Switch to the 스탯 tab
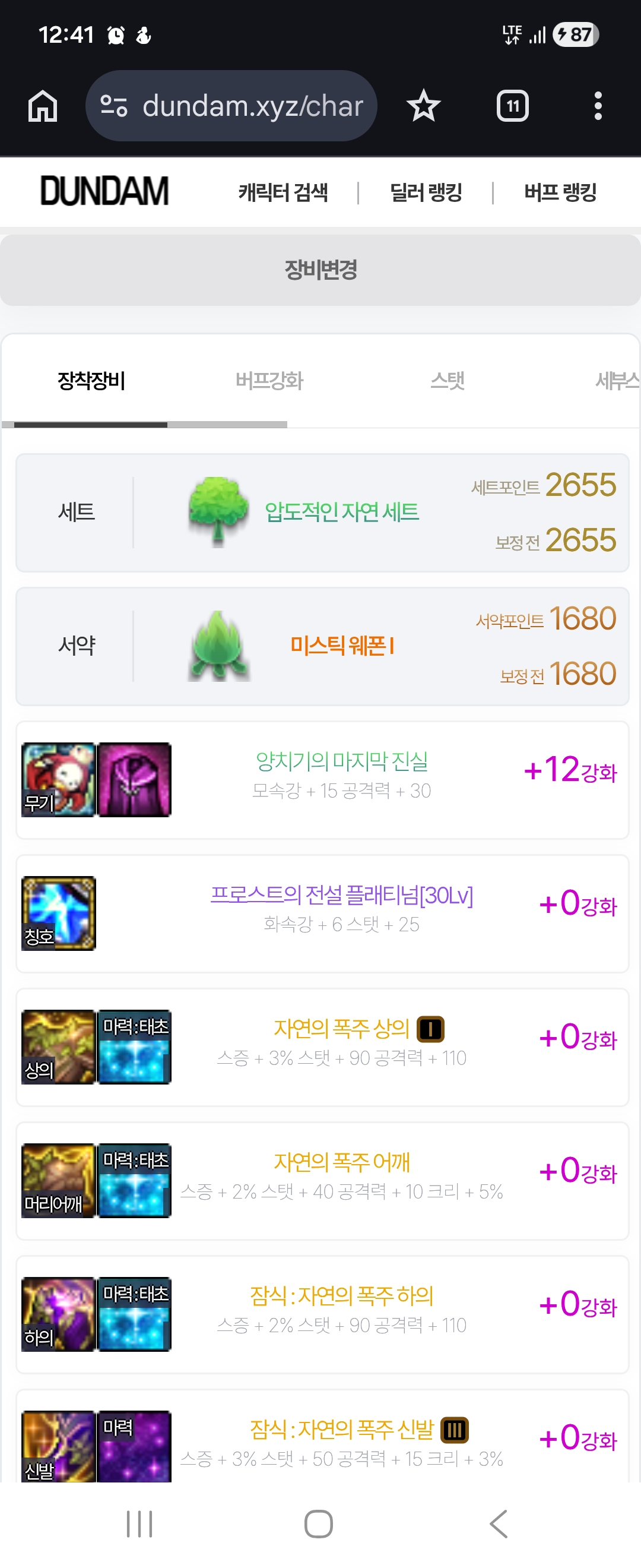Screen dimensions: 641x1568 click(x=448, y=381)
